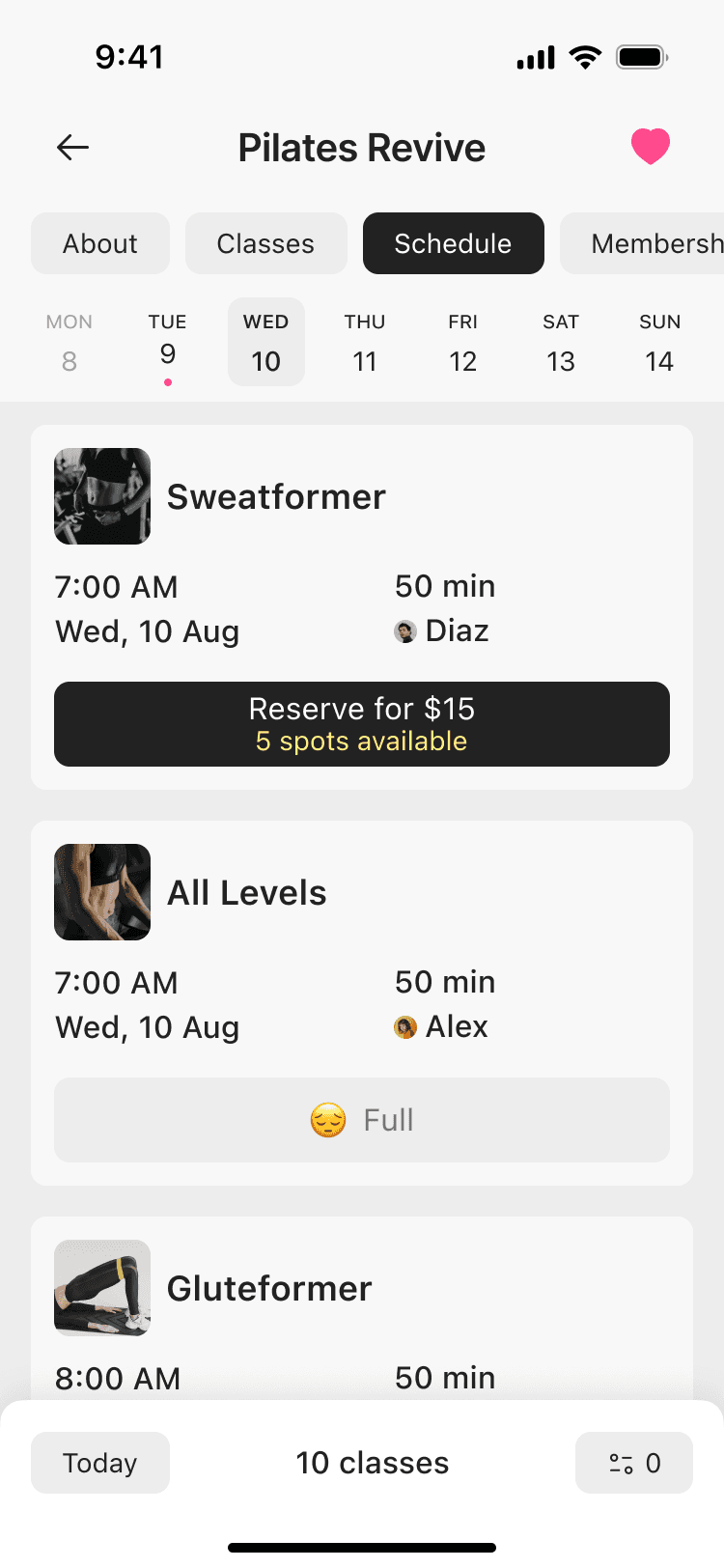Reserve Sweatformer for $15

362,724
